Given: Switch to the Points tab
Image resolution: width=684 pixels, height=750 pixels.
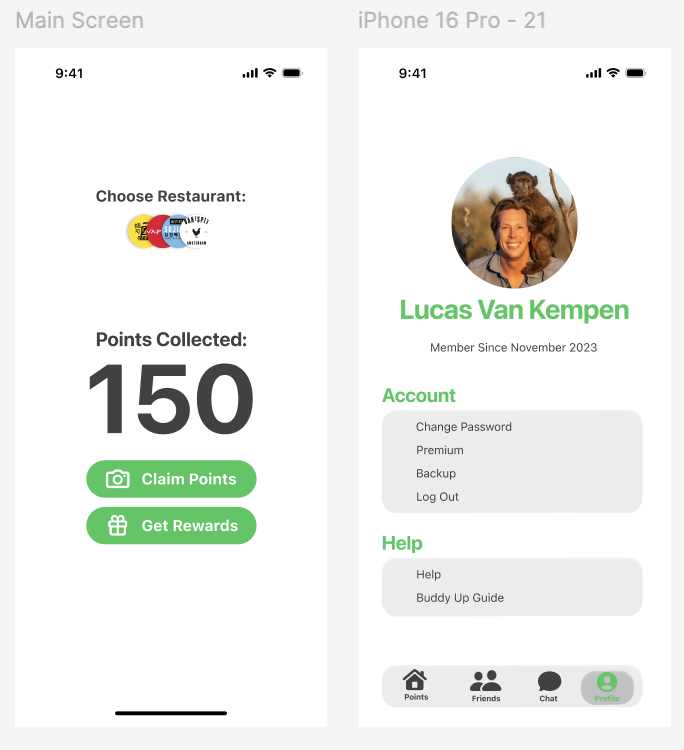Looking at the screenshot, I should (x=416, y=686).
